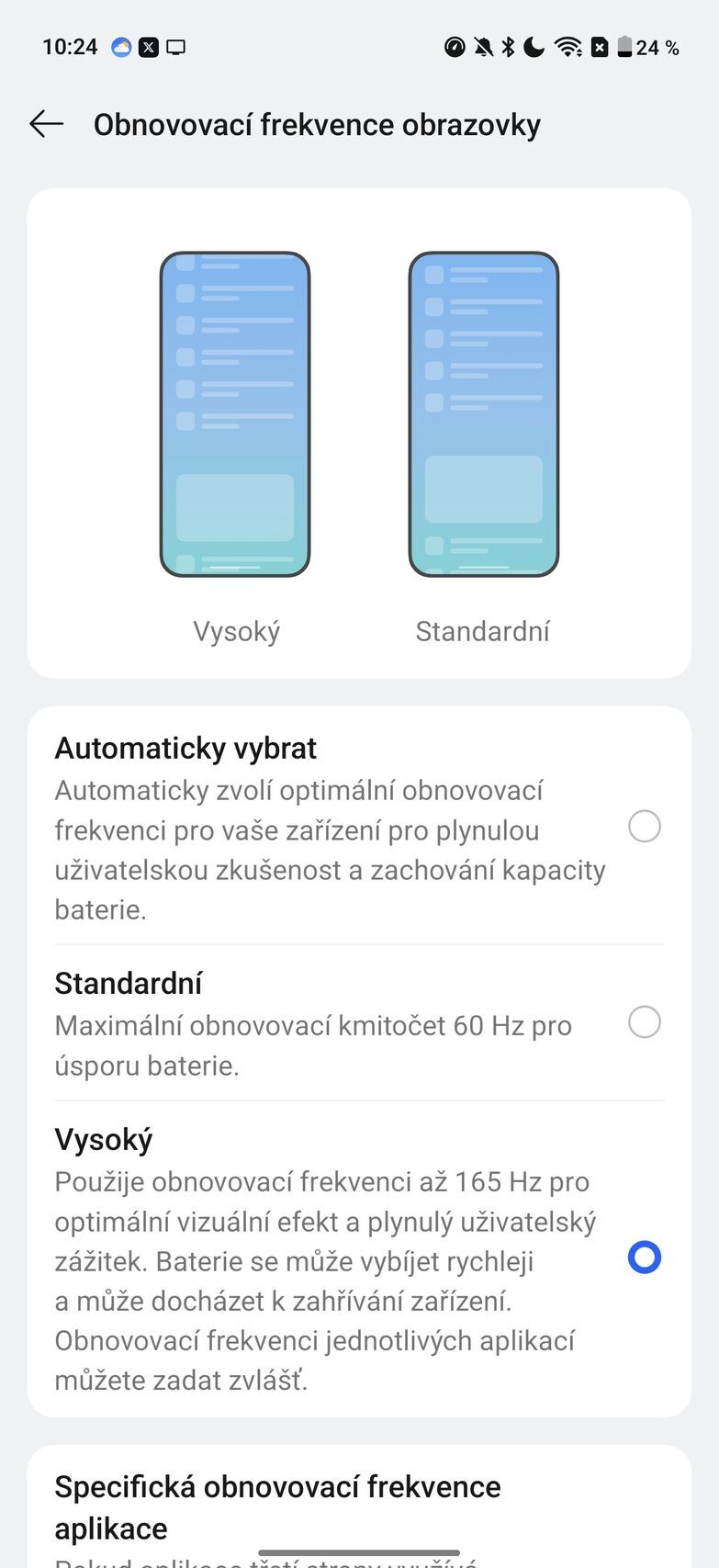Viewport: 719px width, 1568px height.
Task: Tap the clock showing 10:24
Action: 70,47
